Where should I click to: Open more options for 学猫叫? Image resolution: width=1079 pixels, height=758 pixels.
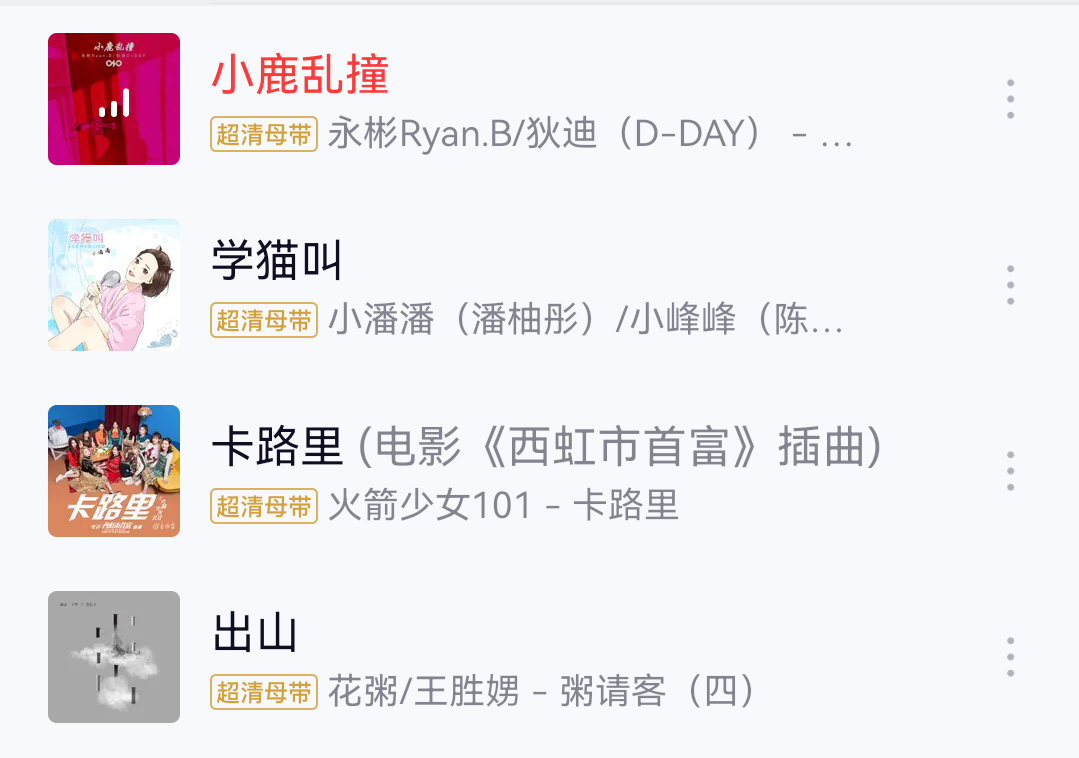click(1010, 285)
